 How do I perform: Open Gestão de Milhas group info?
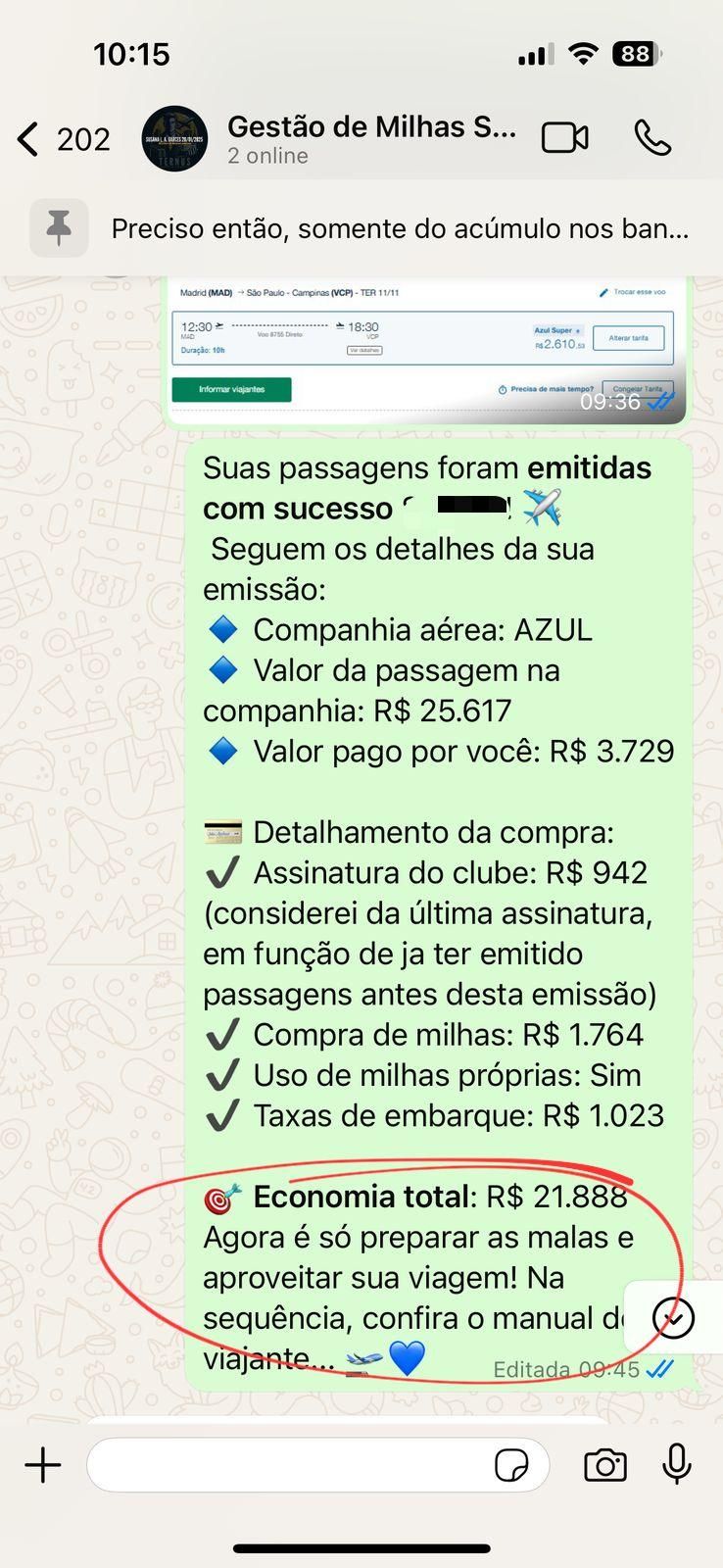370,139
